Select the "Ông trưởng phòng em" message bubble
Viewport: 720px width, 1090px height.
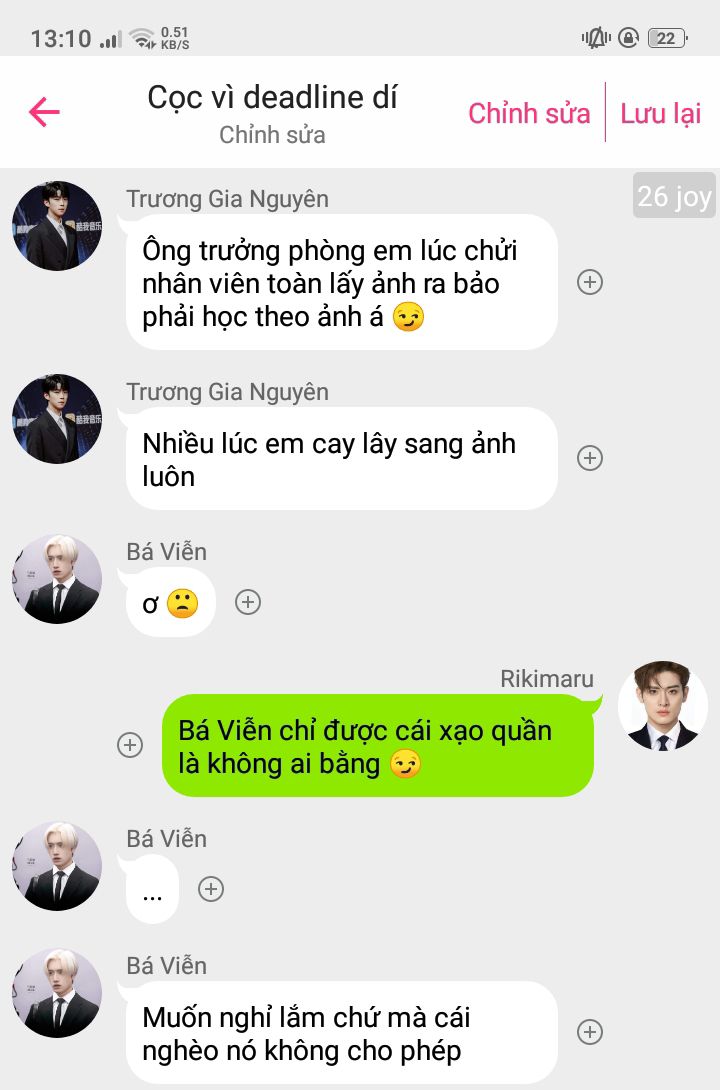341,283
